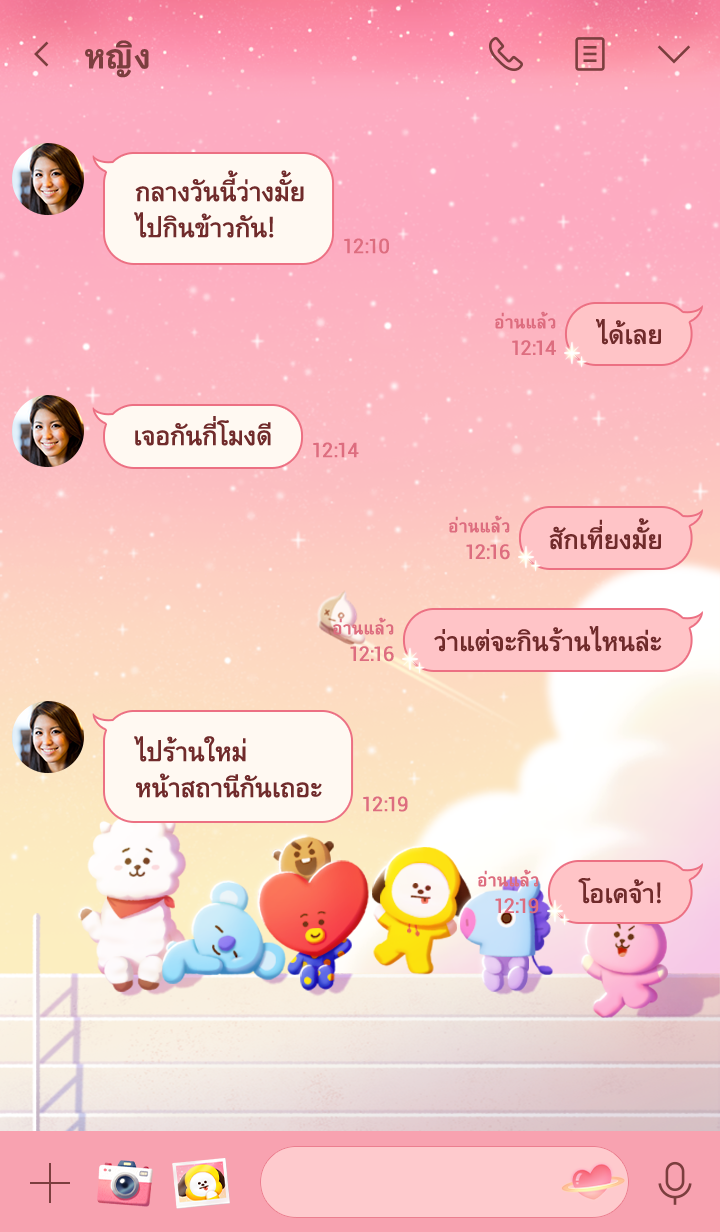Open the plus attachment menu
Image resolution: width=720 pixels, height=1232 pixels.
coord(50,1183)
